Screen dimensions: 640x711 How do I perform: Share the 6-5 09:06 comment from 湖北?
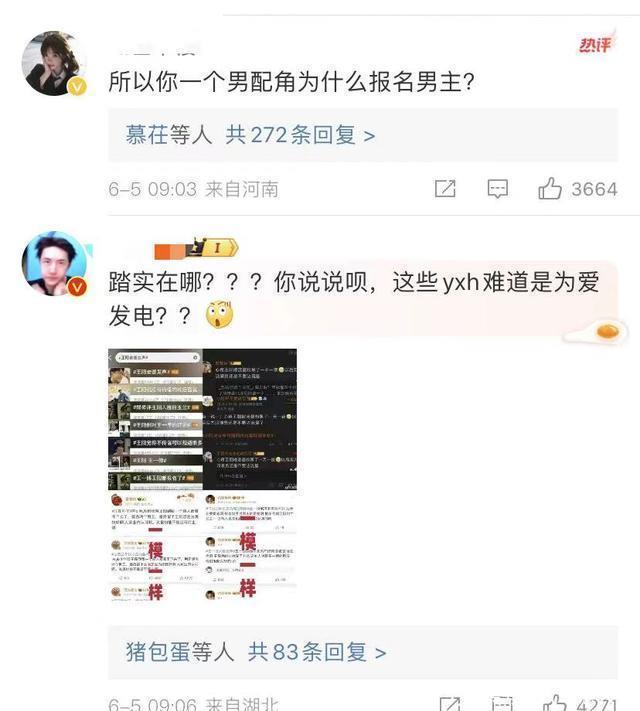(449, 703)
